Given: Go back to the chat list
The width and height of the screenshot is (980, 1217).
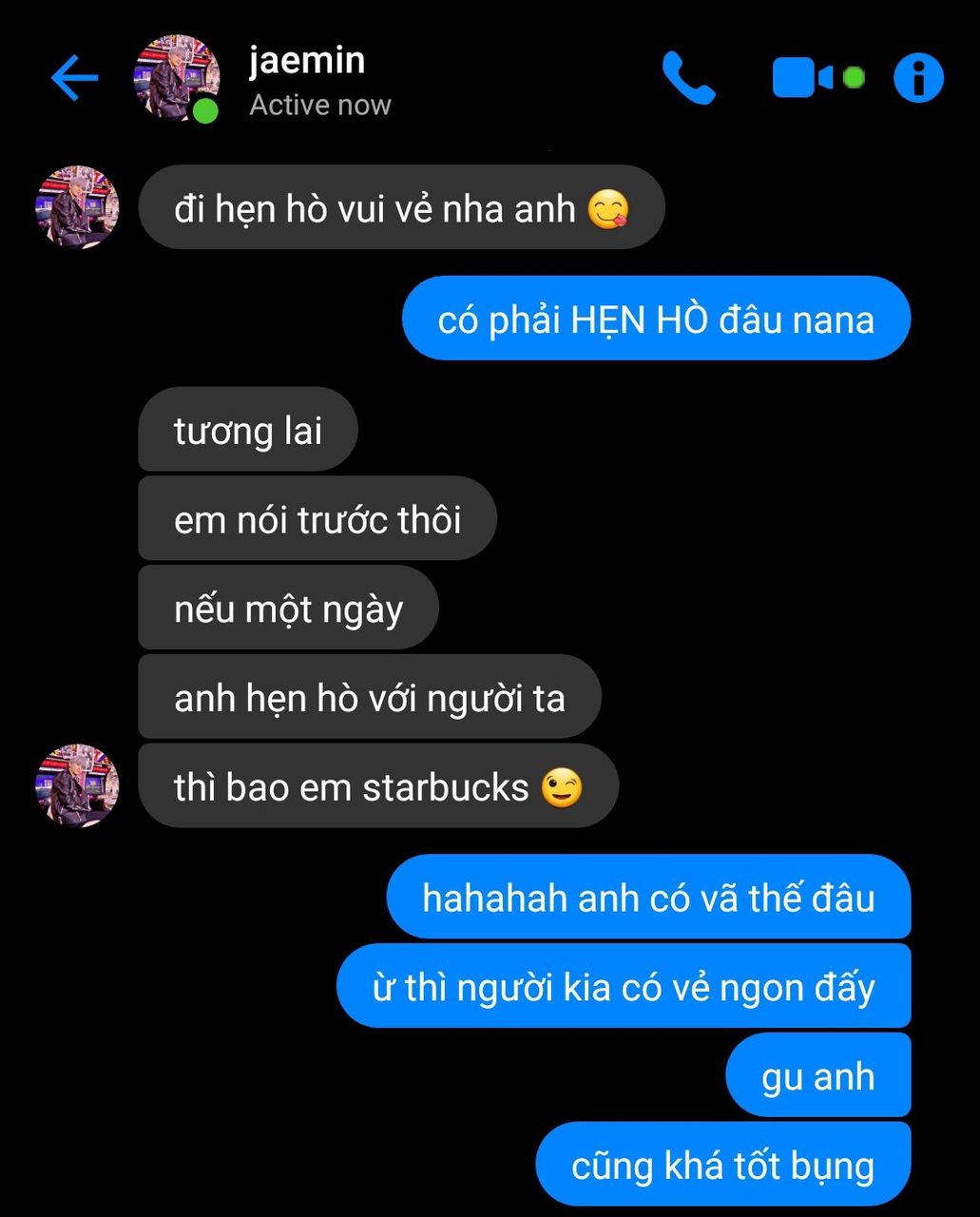Looking at the screenshot, I should click(74, 78).
